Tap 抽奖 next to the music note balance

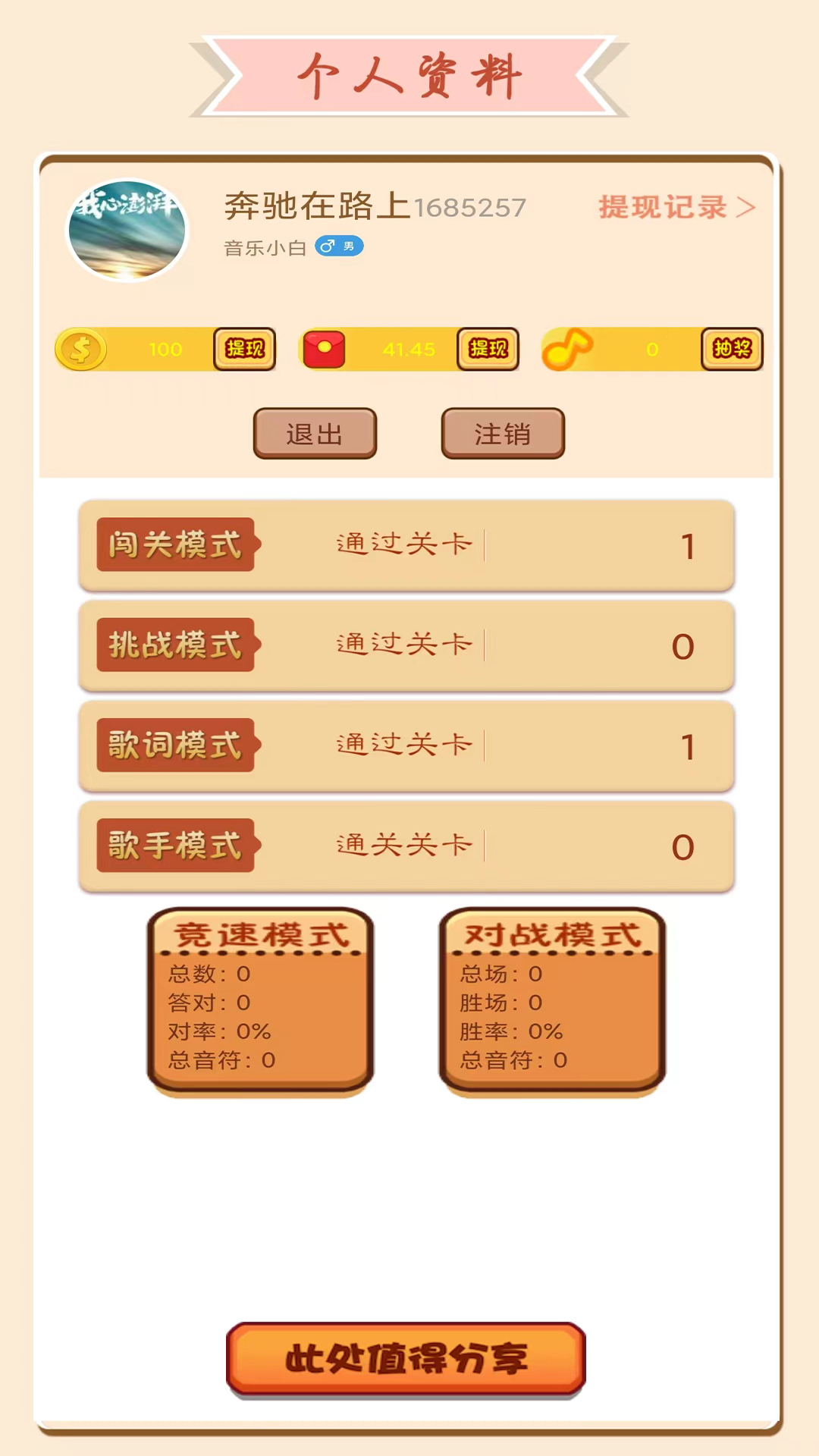click(x=731, y=349)
